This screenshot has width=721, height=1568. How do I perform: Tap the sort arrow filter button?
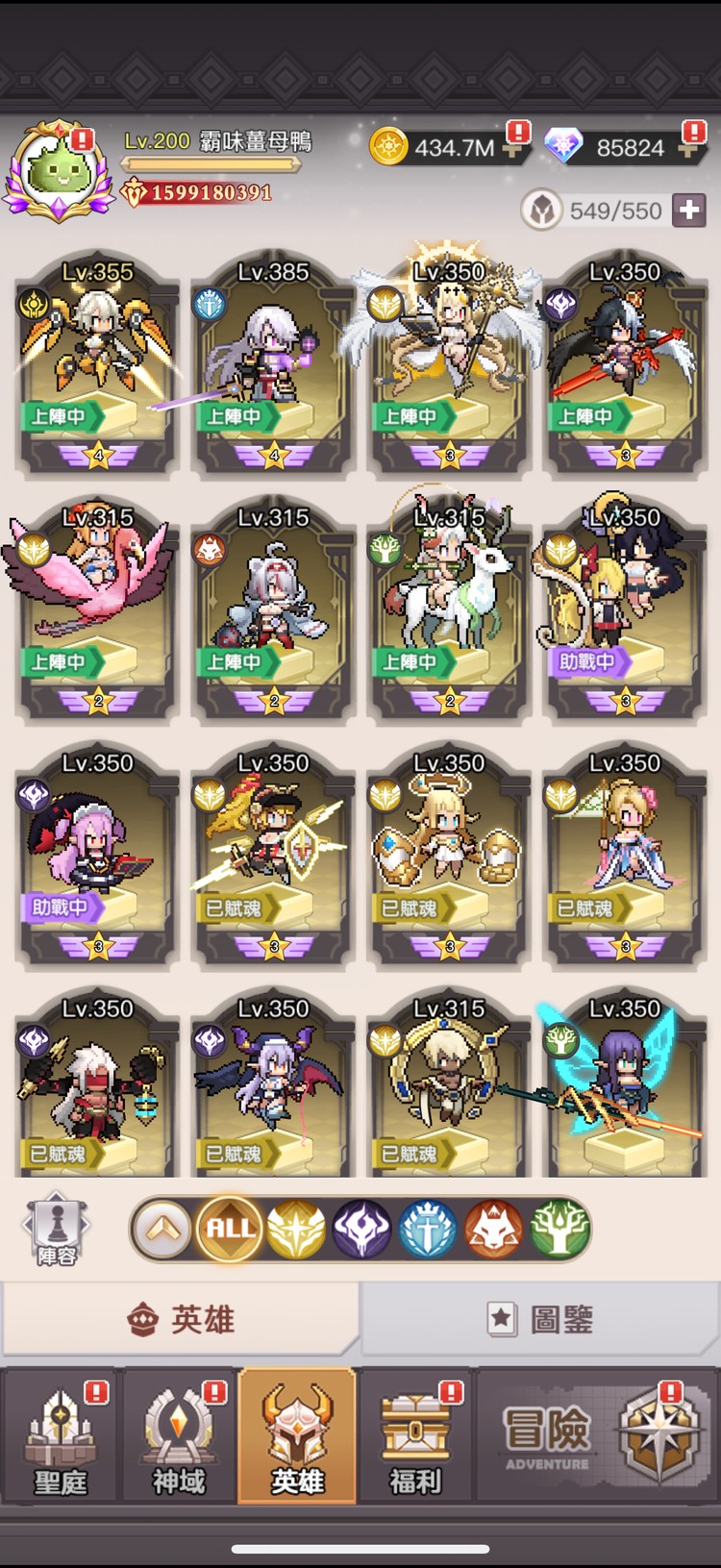[162, 1229]
